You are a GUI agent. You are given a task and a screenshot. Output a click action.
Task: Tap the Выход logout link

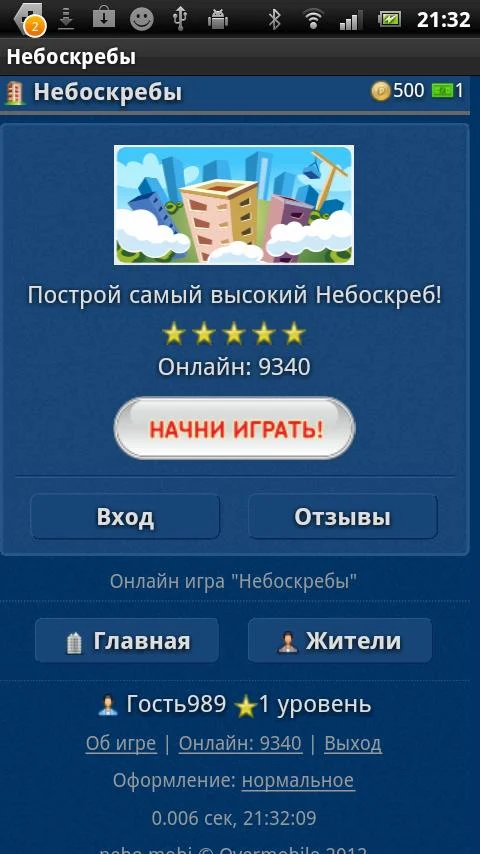353,743
